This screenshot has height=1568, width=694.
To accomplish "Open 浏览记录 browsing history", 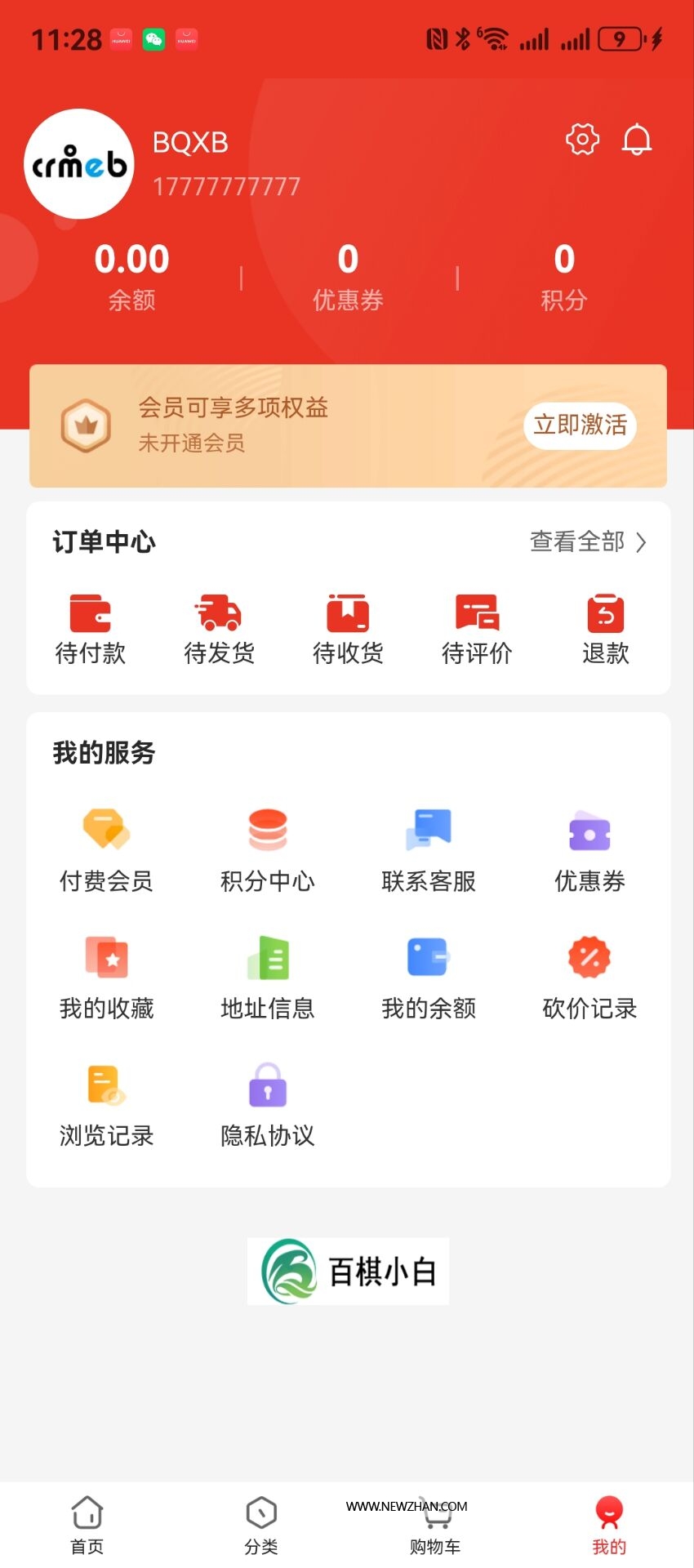I will (106, 1106).
